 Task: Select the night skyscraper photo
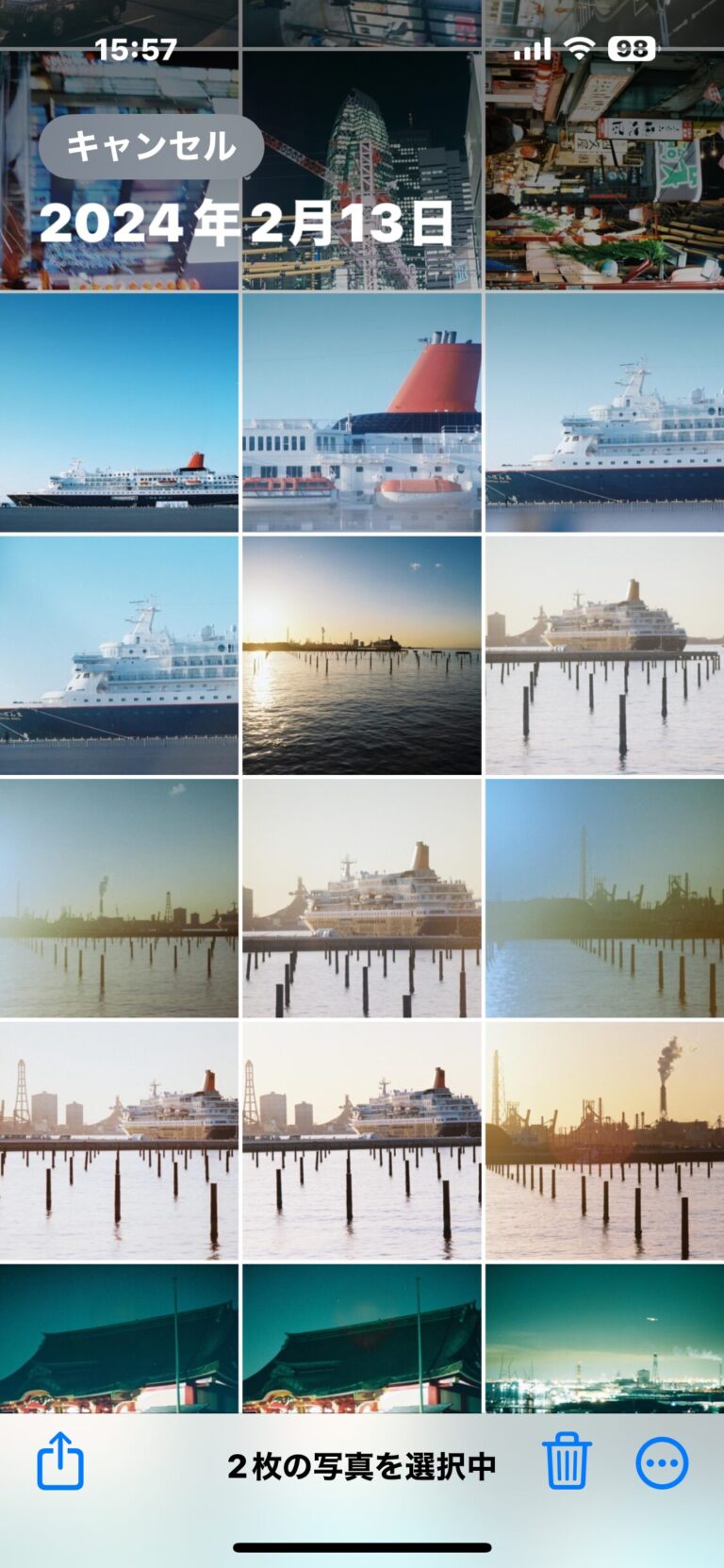pyautogui.click(x=362, y=170)
